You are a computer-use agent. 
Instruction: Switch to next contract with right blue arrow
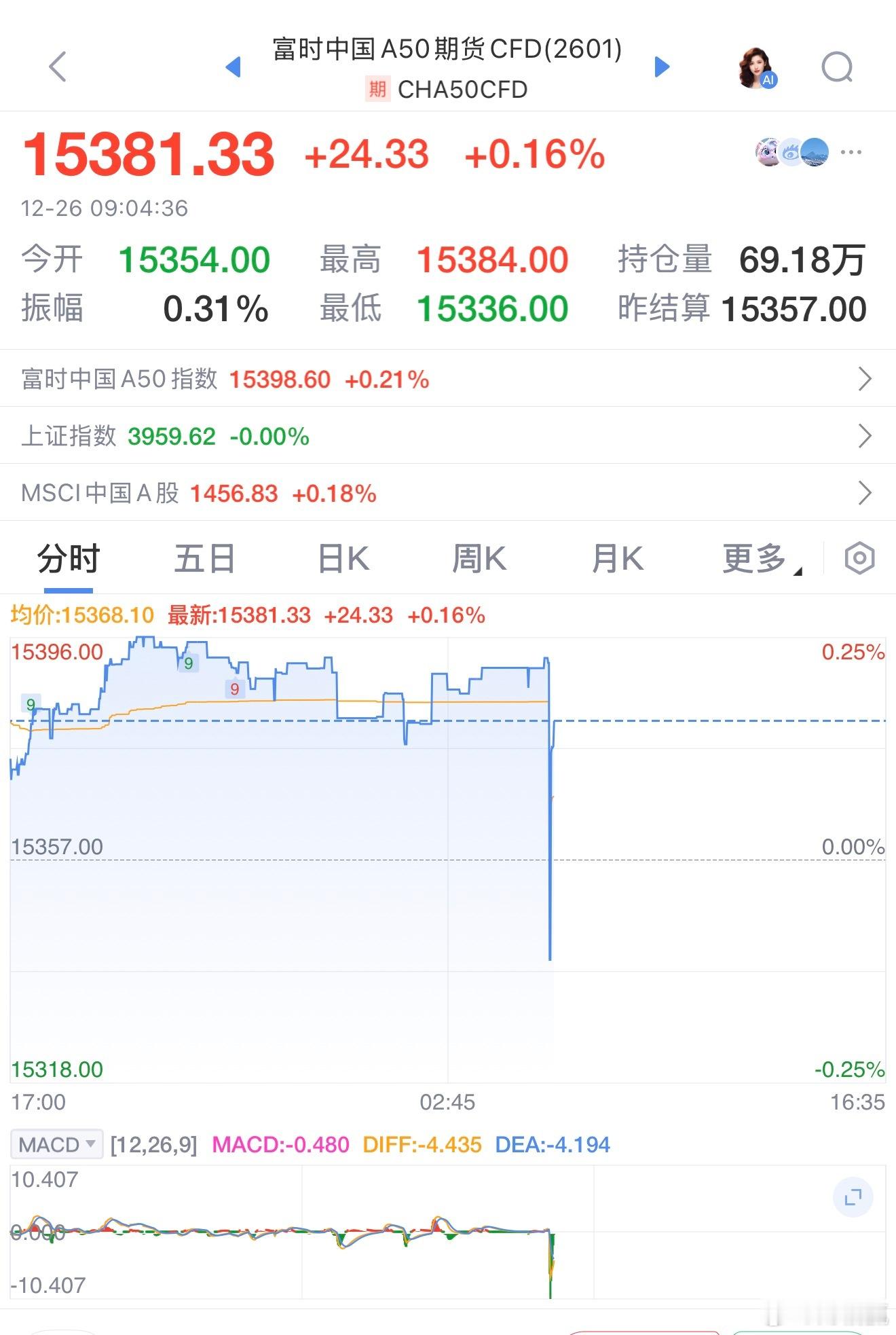point(662,67)
